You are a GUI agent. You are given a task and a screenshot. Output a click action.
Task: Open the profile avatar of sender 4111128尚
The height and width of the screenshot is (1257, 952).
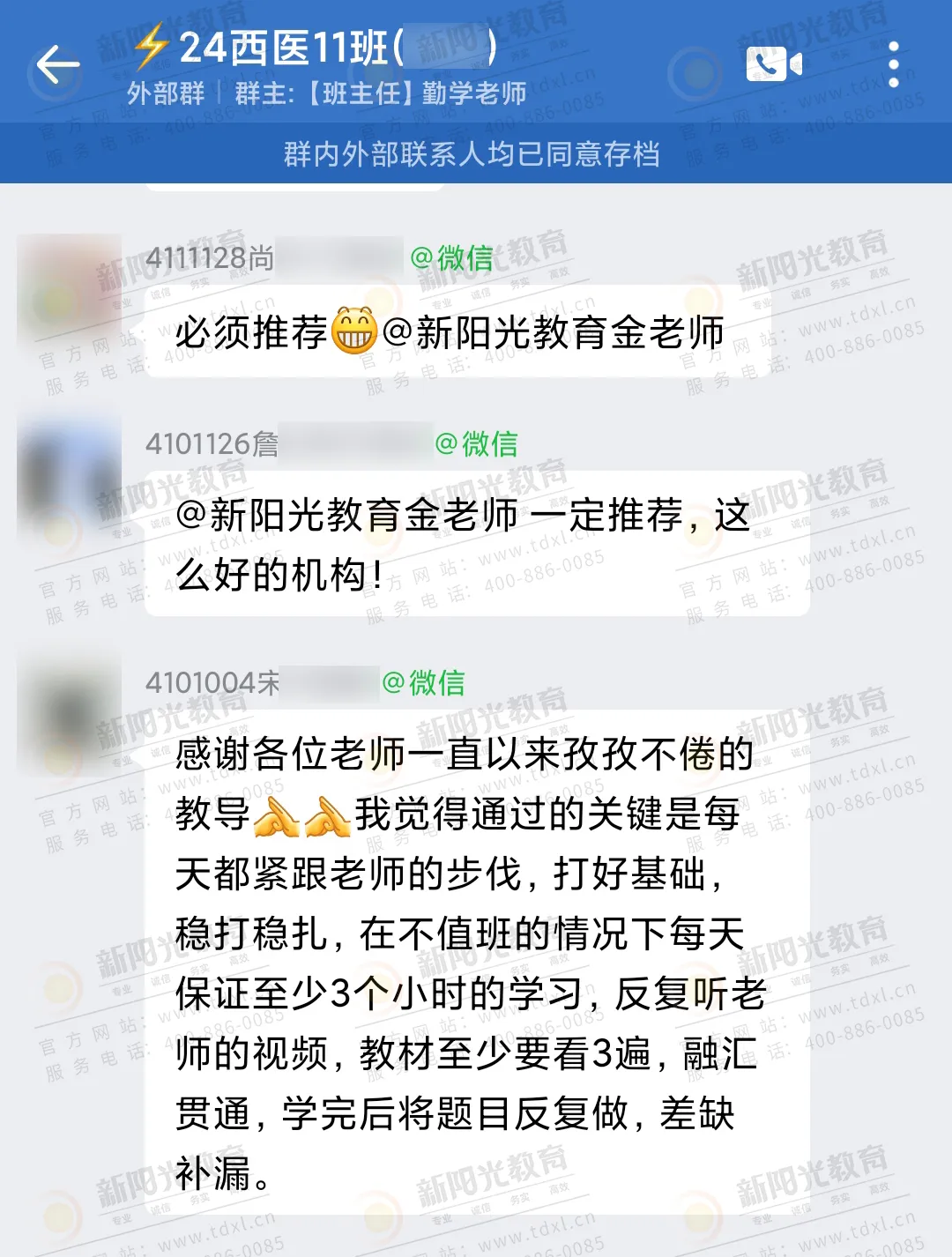coord(69,287)
